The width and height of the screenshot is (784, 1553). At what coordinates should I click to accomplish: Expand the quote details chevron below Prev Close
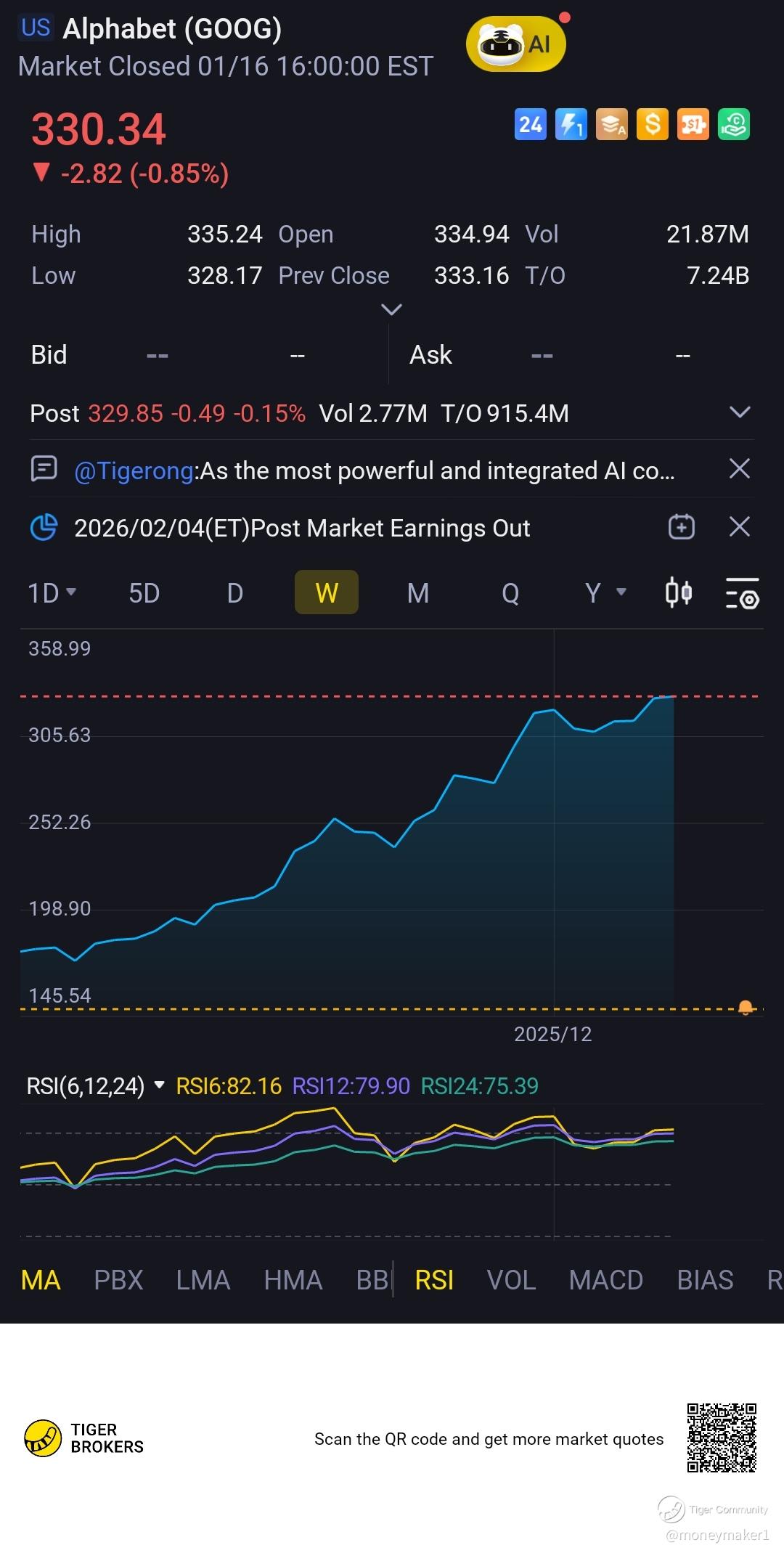[x=391, y=310]
